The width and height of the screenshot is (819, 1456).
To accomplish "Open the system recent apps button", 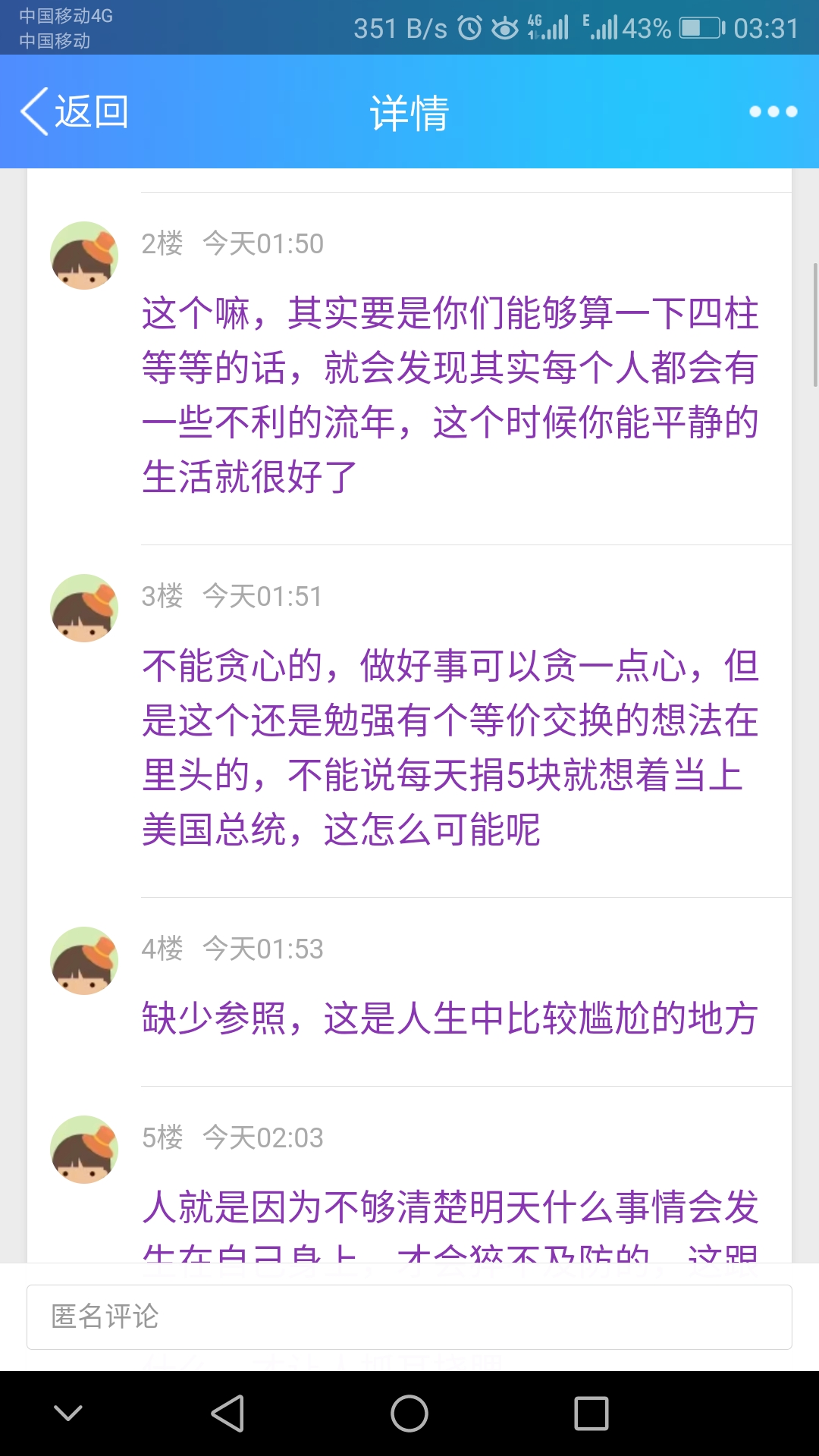I will (591, 1414).
